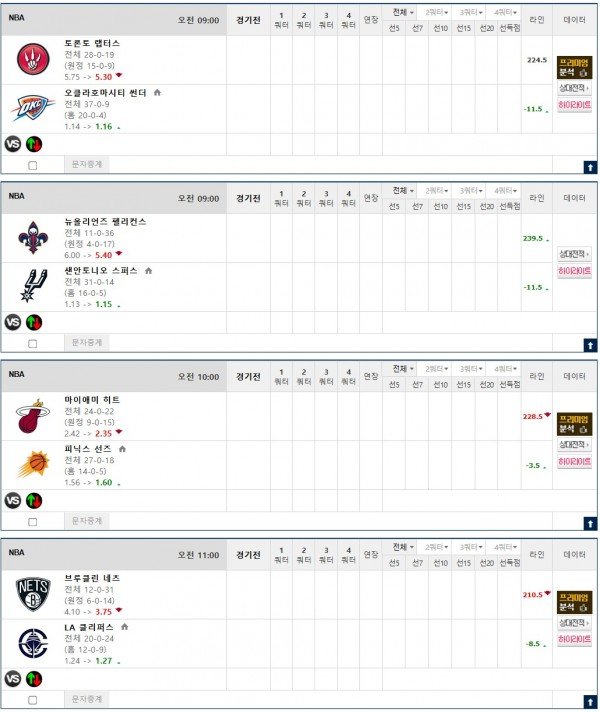
Task: Watch highlights for Heat vs Suns game
Action: pyautogui.click(x=574, y=461)
